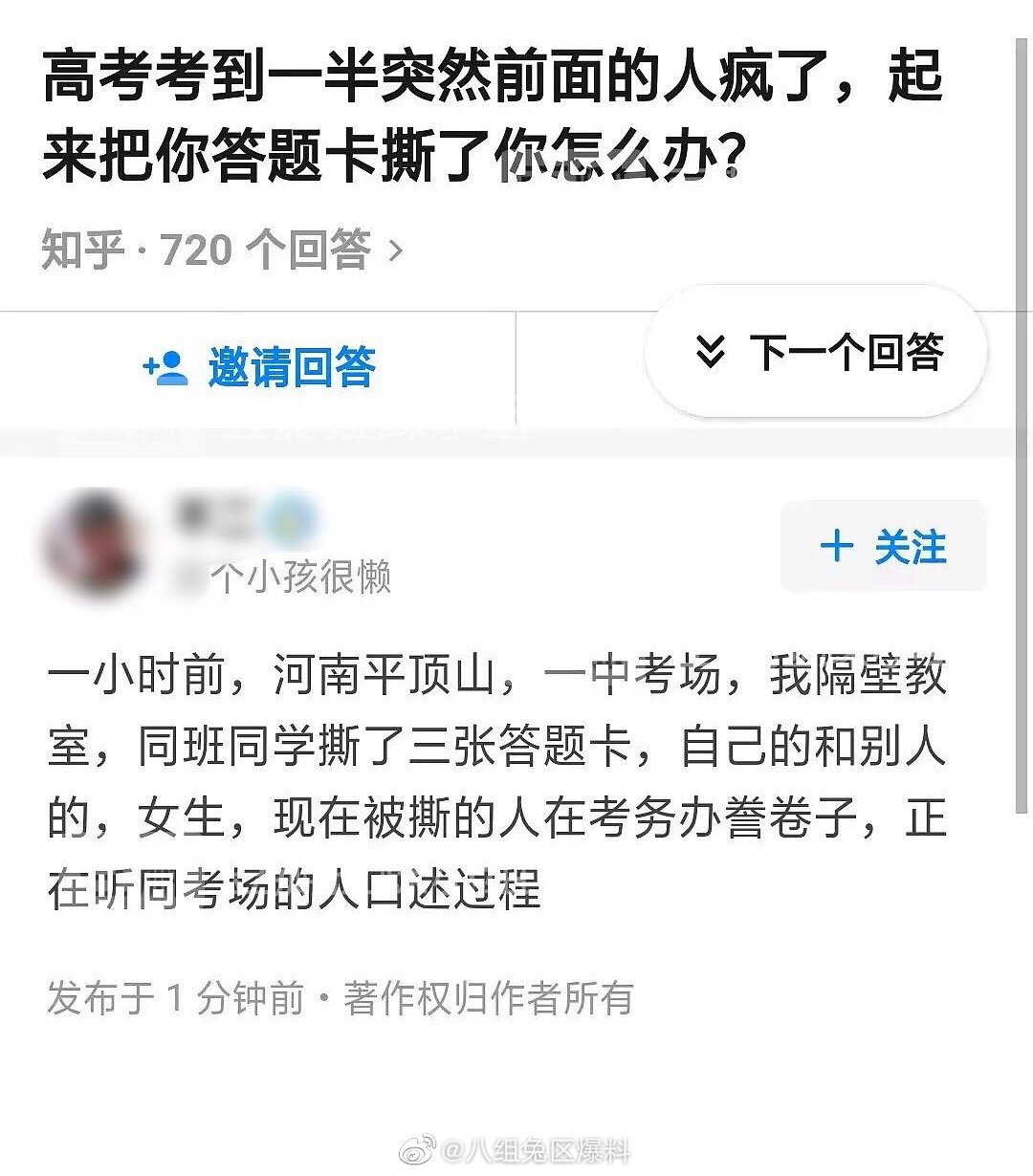Tap 邀请回答 to invite answers
The width and height of the screenshot is (1033, 1176).
(258, 368)
